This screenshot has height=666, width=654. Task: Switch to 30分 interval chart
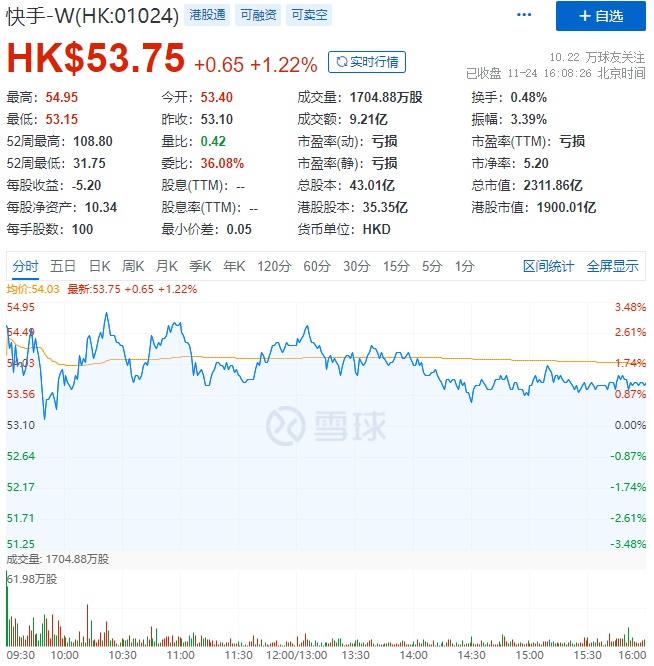pos(357,266)
